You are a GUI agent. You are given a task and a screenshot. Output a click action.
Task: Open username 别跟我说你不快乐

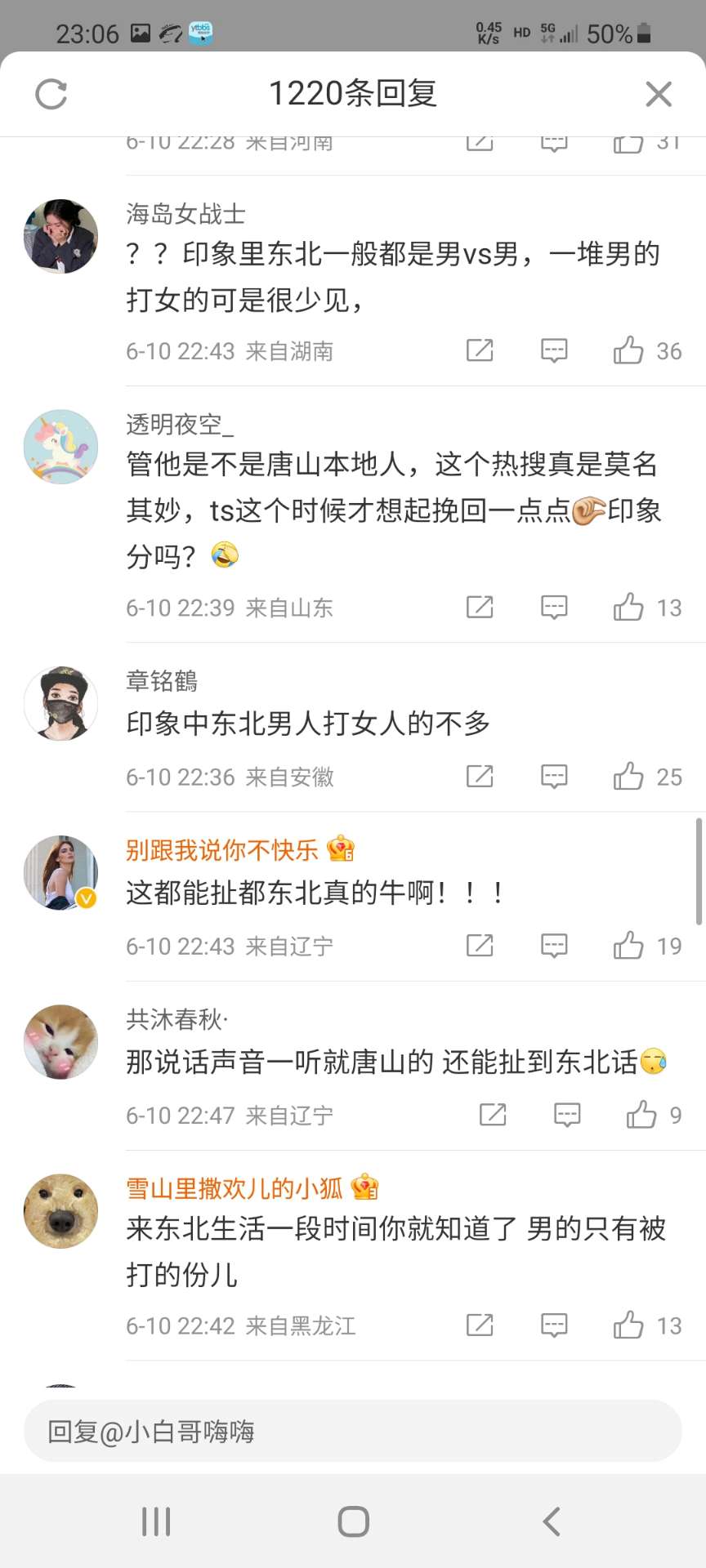[x=221, y=850]
